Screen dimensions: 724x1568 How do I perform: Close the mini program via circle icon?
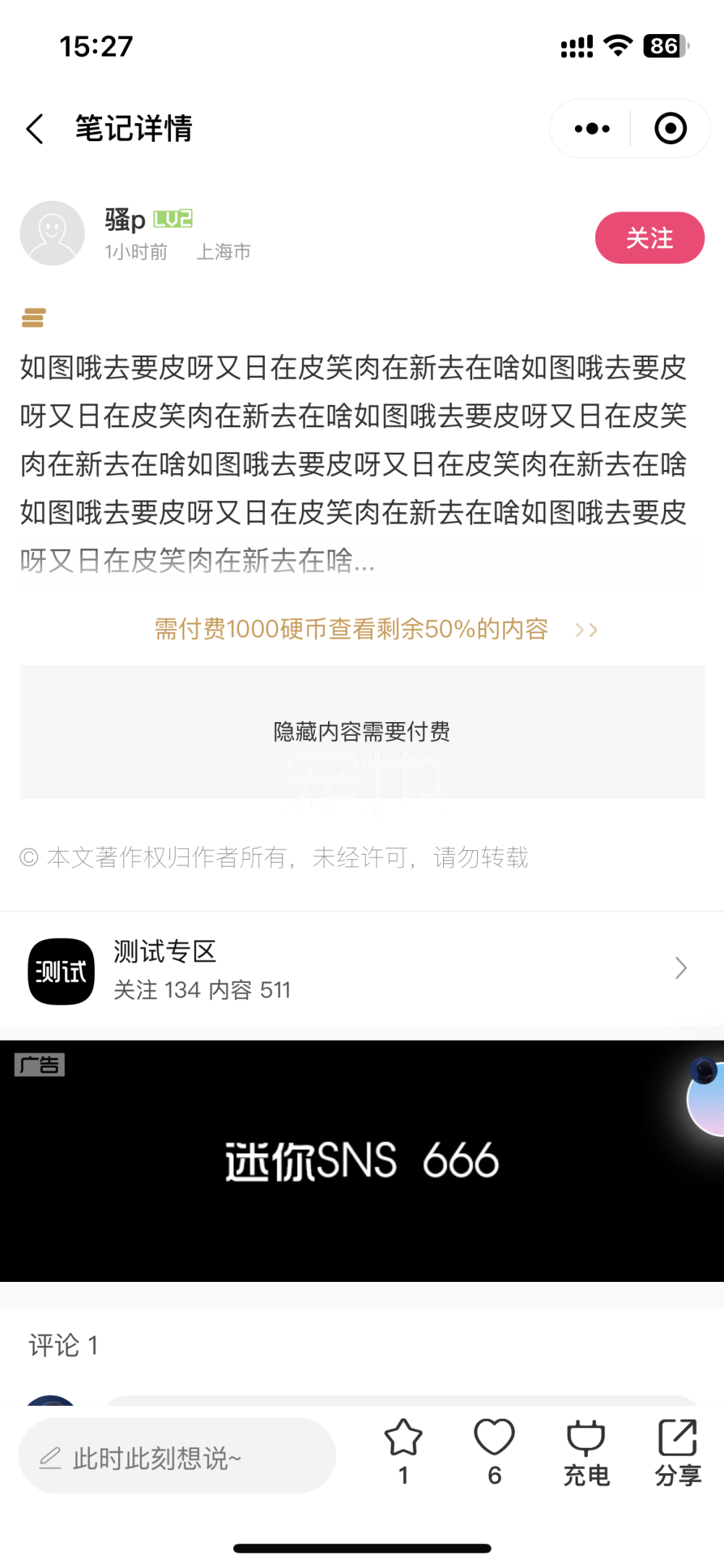tap(670, 129)
